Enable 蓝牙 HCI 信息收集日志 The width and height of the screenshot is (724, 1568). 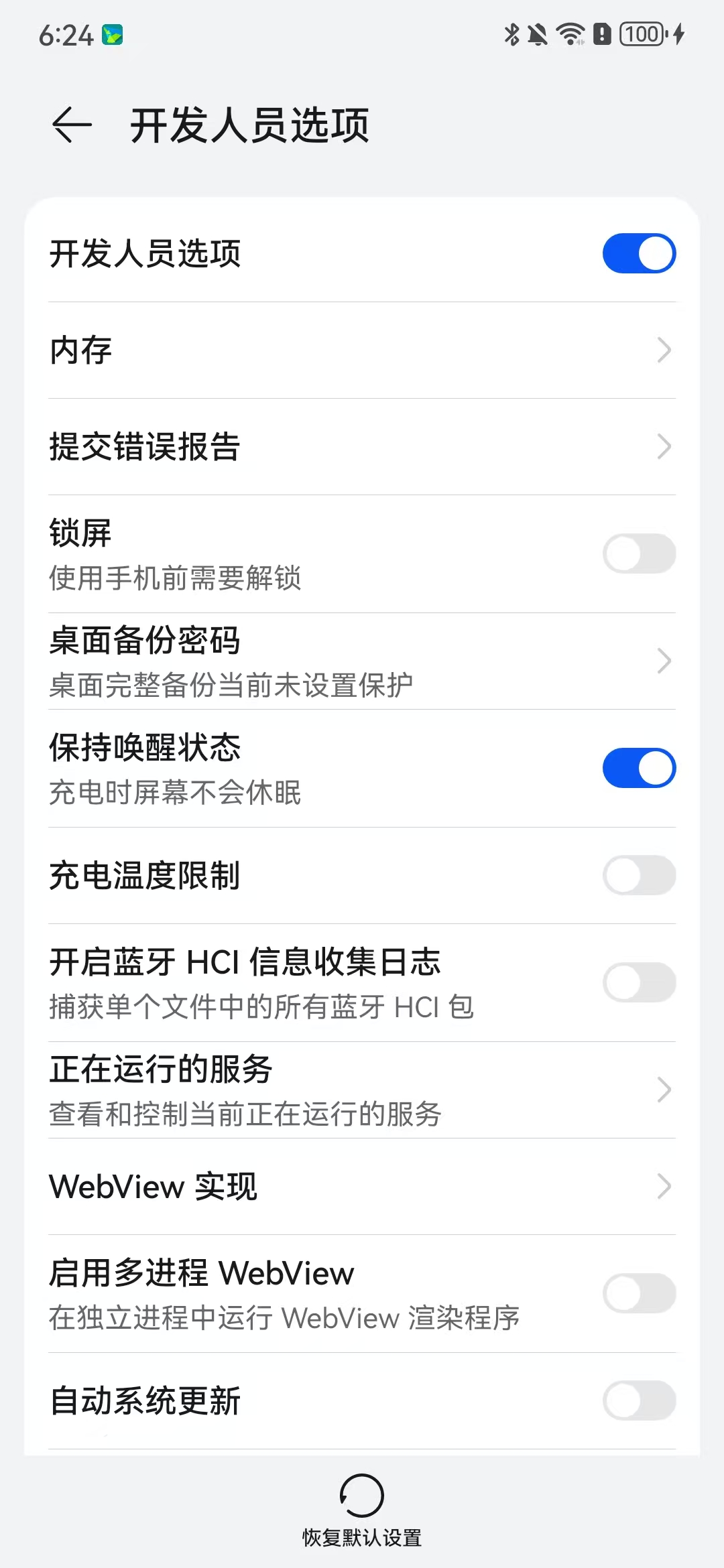(638, 982)
